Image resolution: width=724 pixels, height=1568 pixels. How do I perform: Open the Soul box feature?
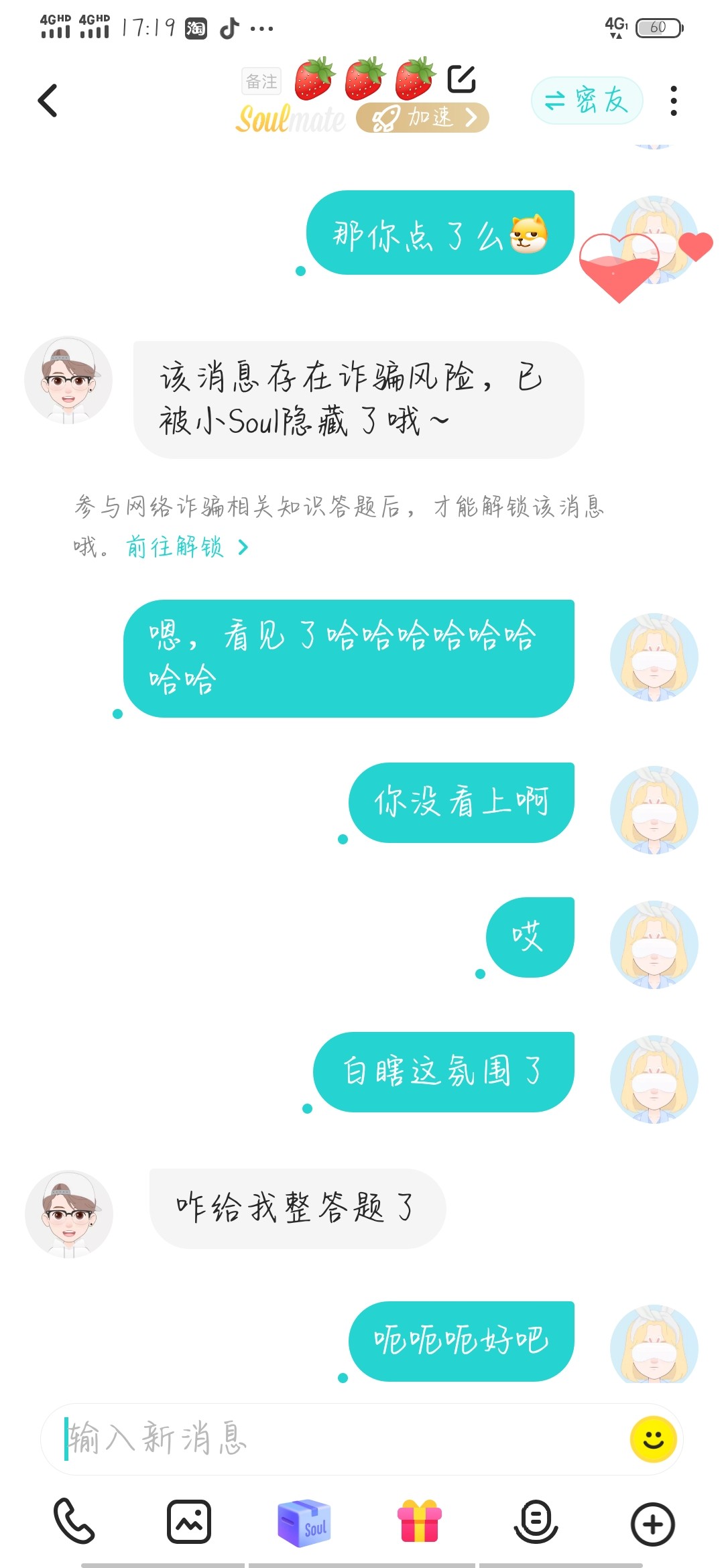pos(304,1522)
